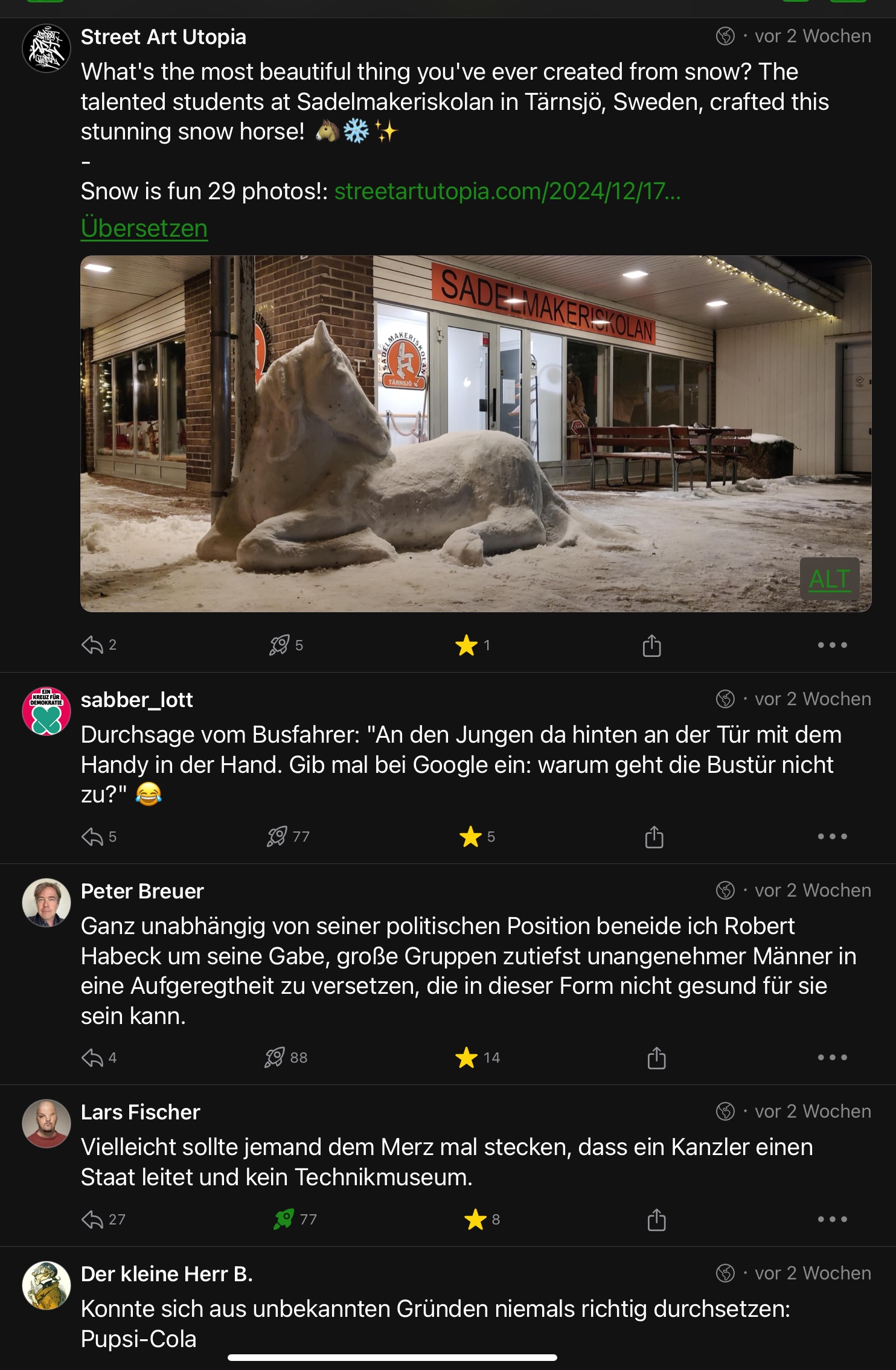
Task: Tap Übersetzen to translate Street Art Utopia's post
Action: click(144, 228)
